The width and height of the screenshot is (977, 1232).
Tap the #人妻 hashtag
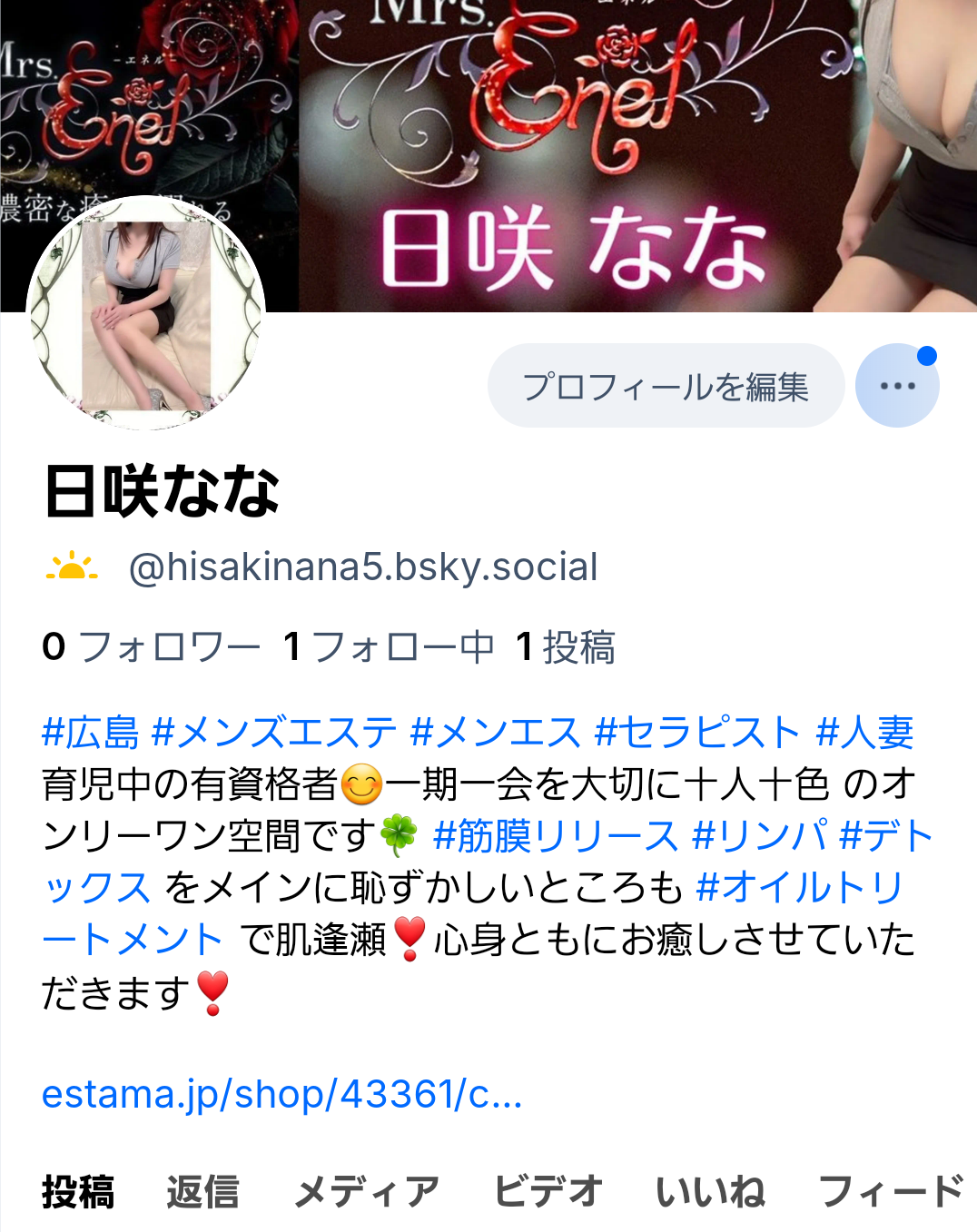(x=864, y=732)
